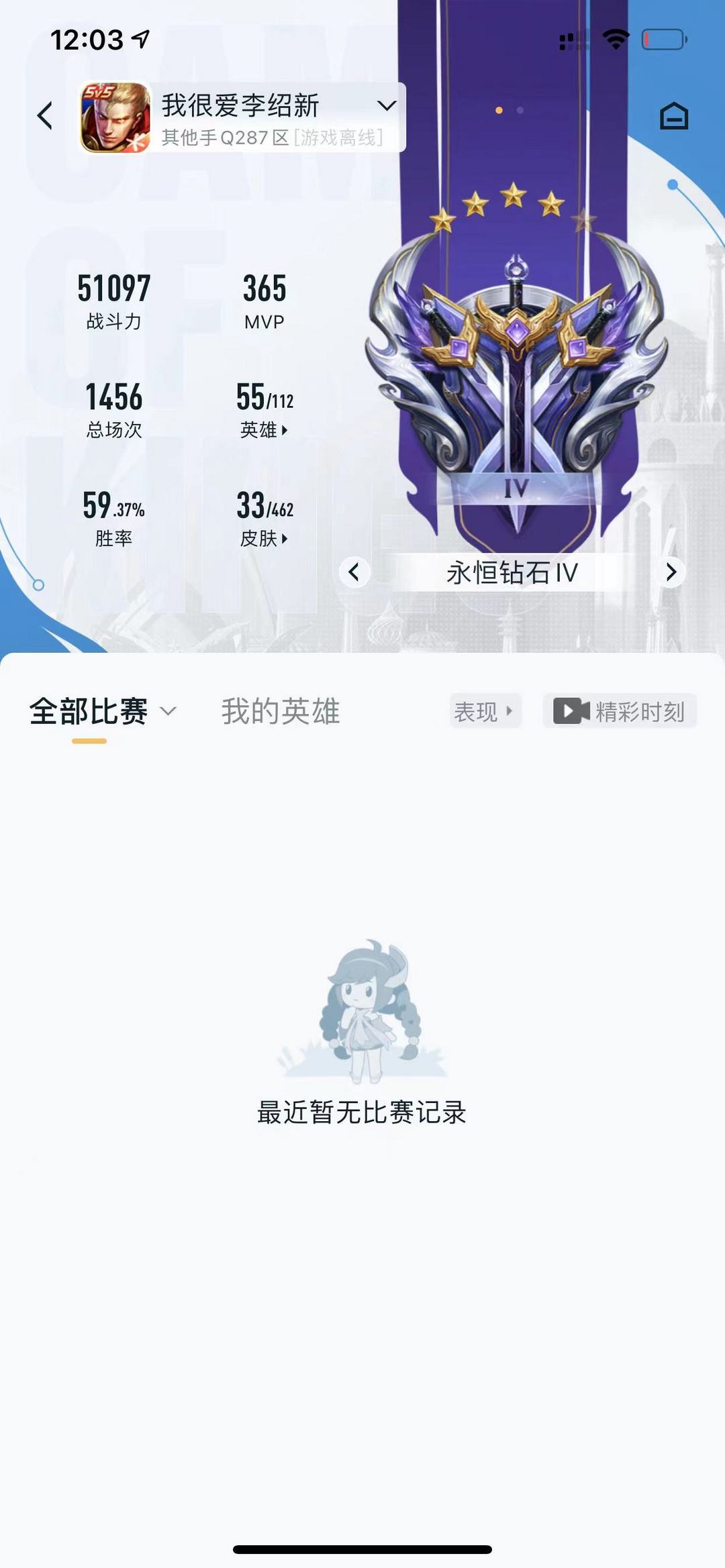
Task: Expand the account switcher next to 我很爱李绍新
Action: coord(385,106)
